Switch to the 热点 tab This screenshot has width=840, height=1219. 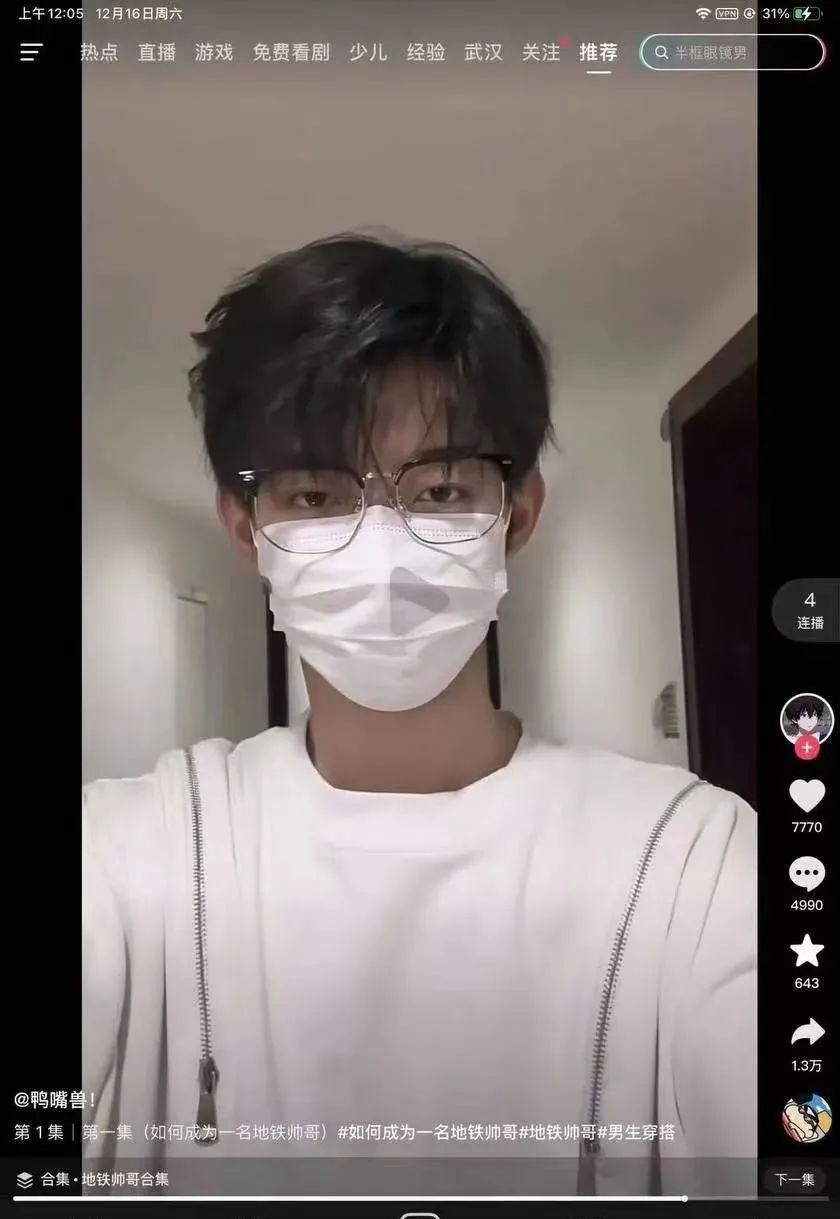pos(99,52)
